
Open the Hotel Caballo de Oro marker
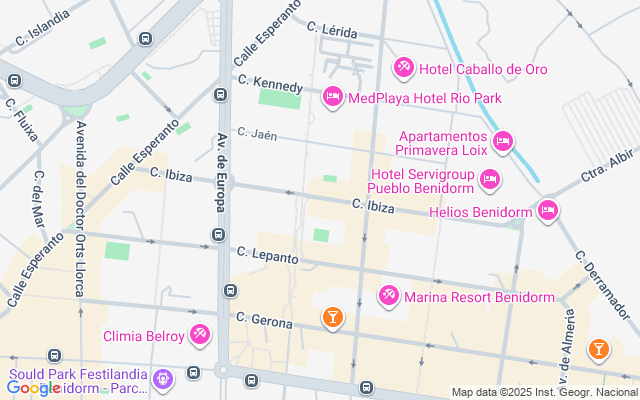403,68
